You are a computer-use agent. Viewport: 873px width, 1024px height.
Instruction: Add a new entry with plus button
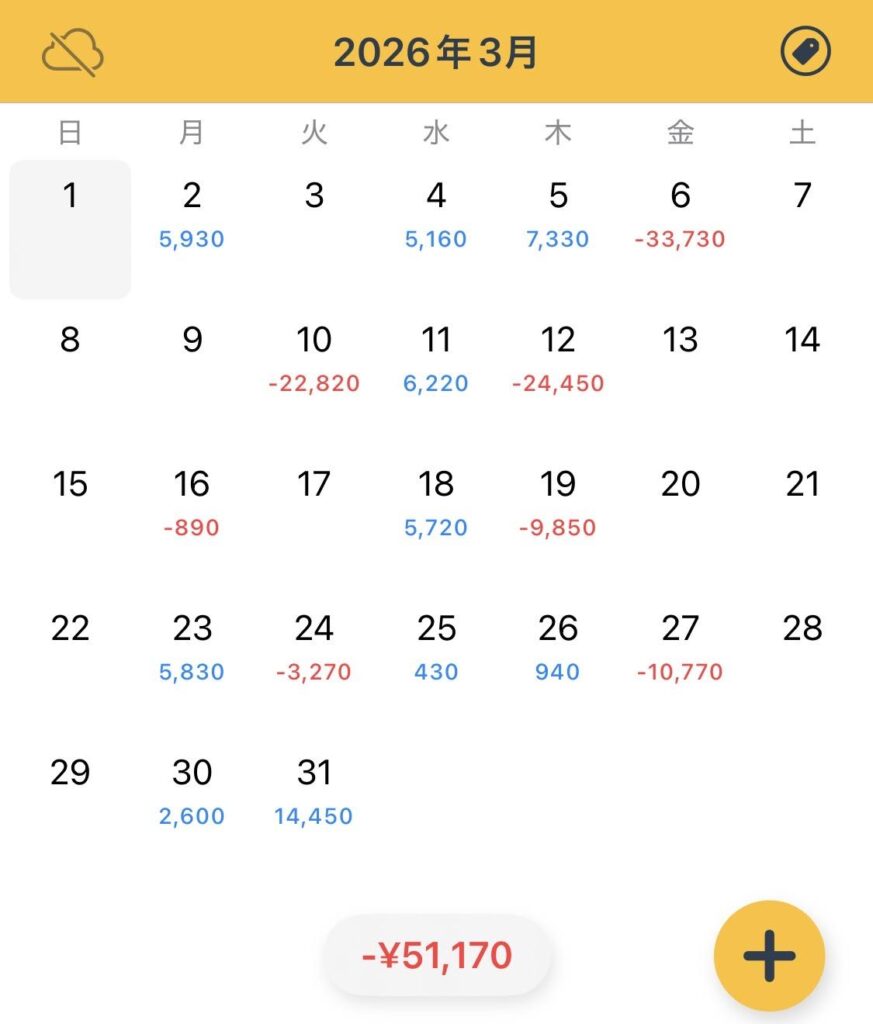point(769,955)
